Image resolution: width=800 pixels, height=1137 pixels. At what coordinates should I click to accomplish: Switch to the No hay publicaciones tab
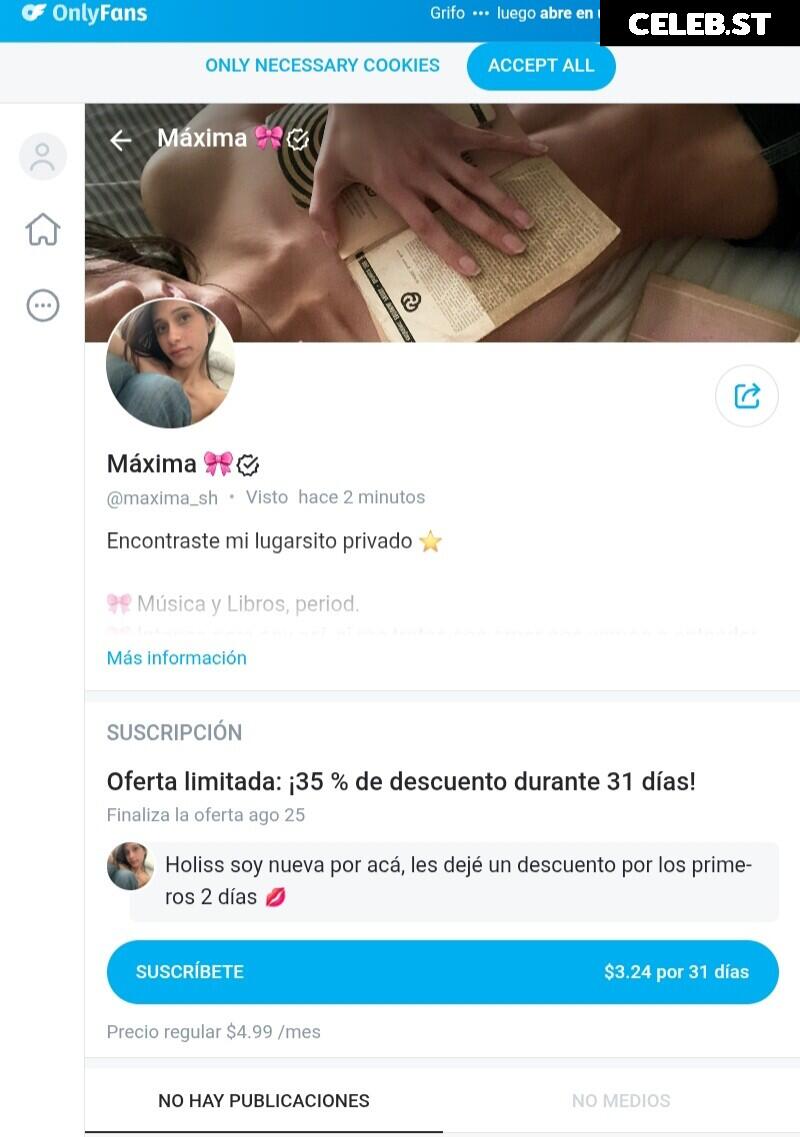click(264, 1101)
